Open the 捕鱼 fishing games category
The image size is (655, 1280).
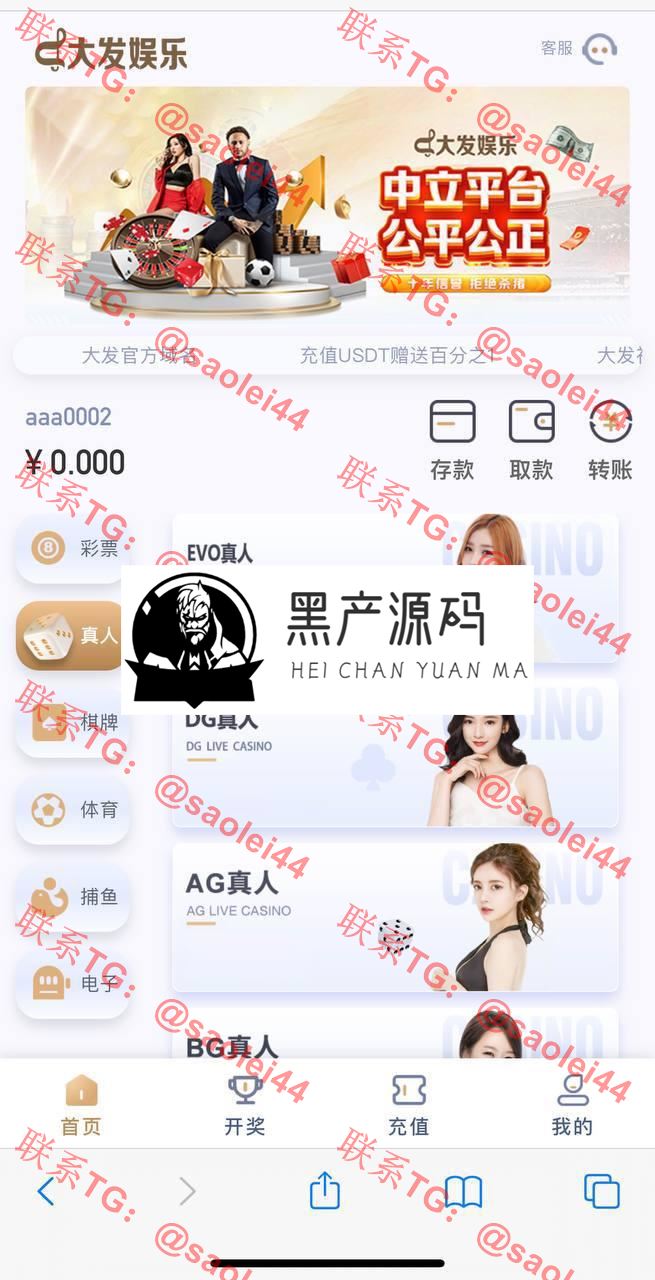click(x=72, y=897)
